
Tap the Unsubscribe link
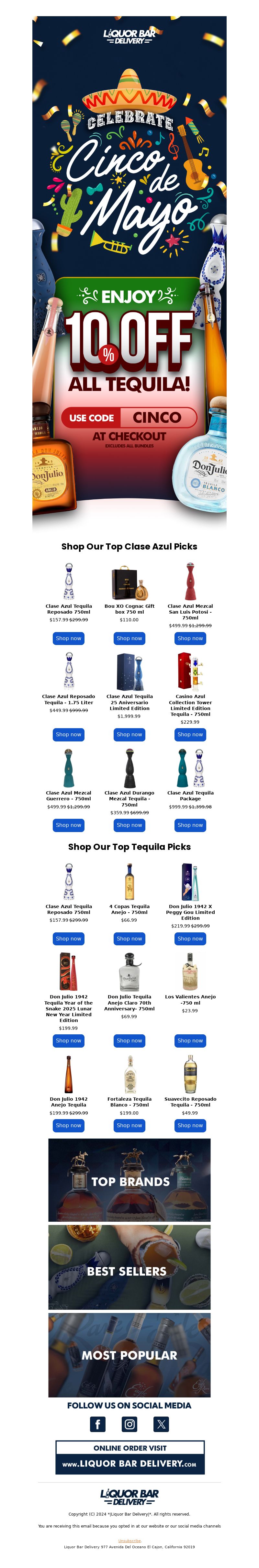[x=129, y=1540]
